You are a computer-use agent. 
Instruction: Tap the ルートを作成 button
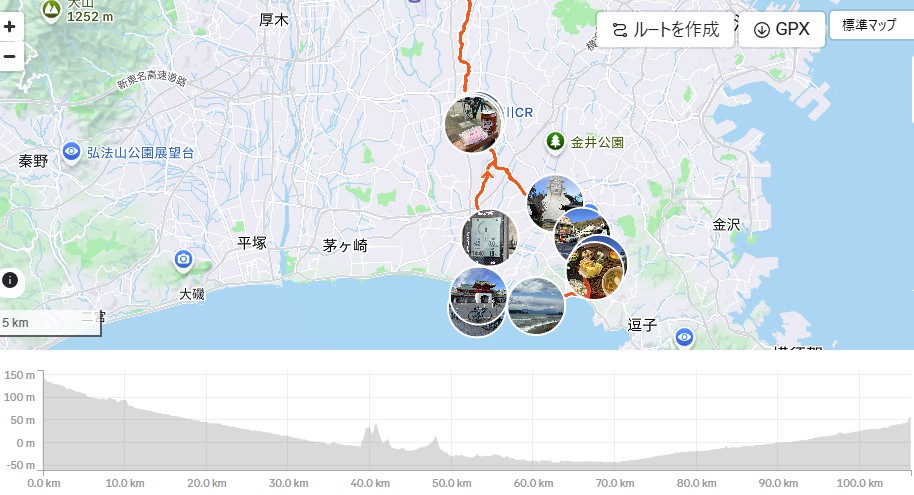click(x=666, y=30)
